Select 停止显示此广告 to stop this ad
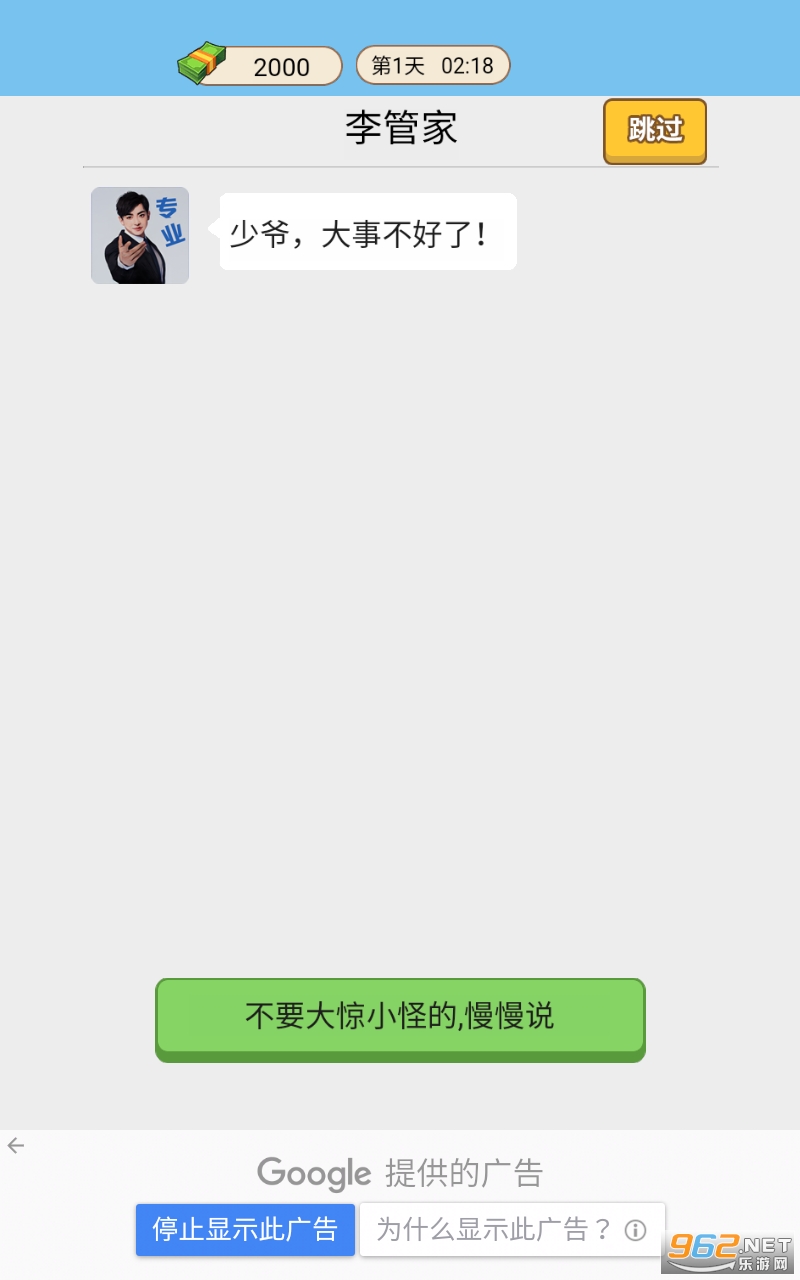Image resolution: width=800 pixels, height=1280 pixels. (x=245, y=1229)
